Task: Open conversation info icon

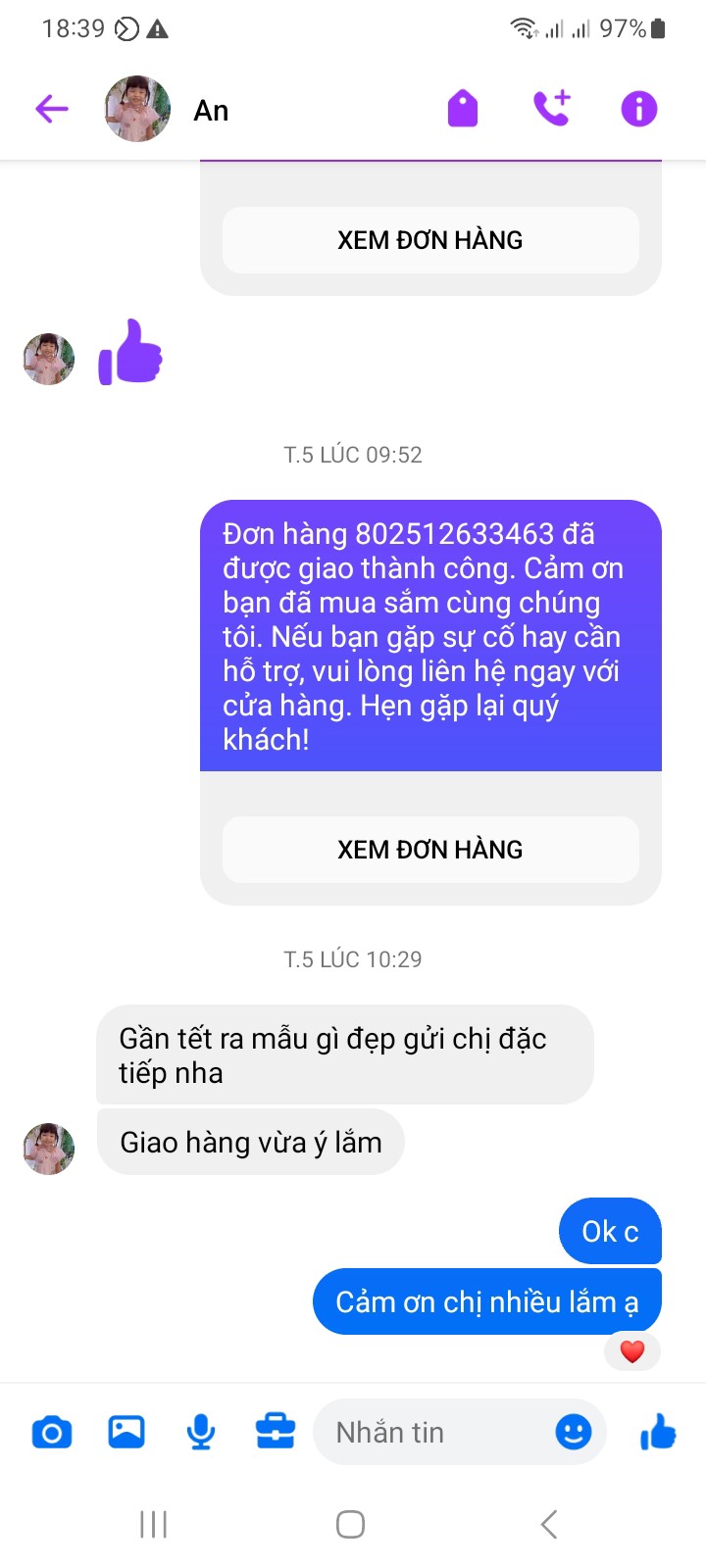Action: (x=639, y=109)
